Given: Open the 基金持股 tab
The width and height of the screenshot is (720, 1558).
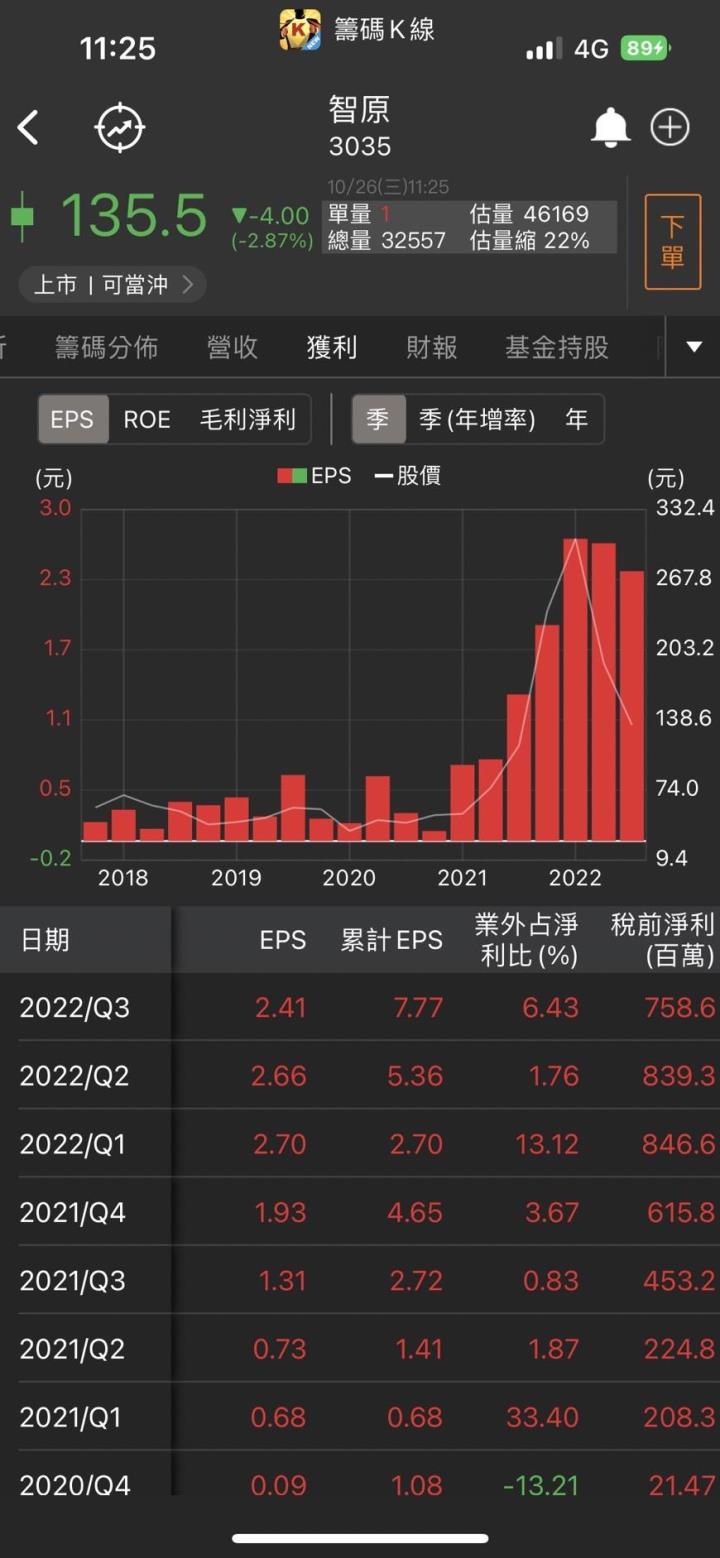Looking at the screenshot, I should (556, 347).
